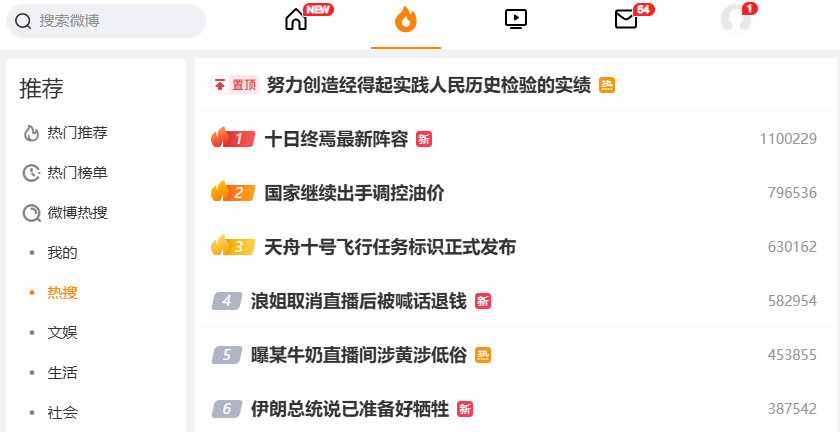Open the pinned topic 努力创造经得起实践人民历史检验的实绩

pyautogui.click(x=428, y=85)
